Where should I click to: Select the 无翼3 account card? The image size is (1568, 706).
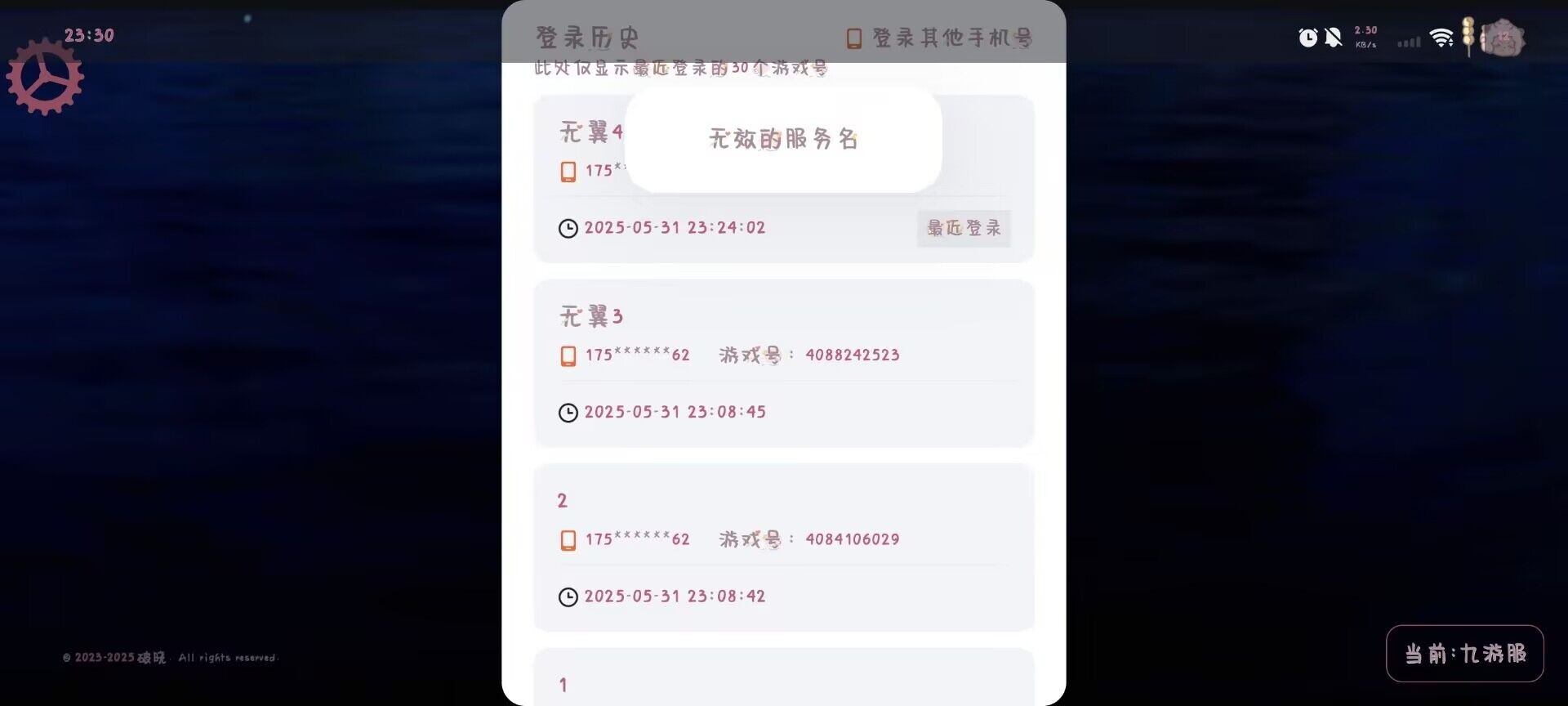pos(782,362)
